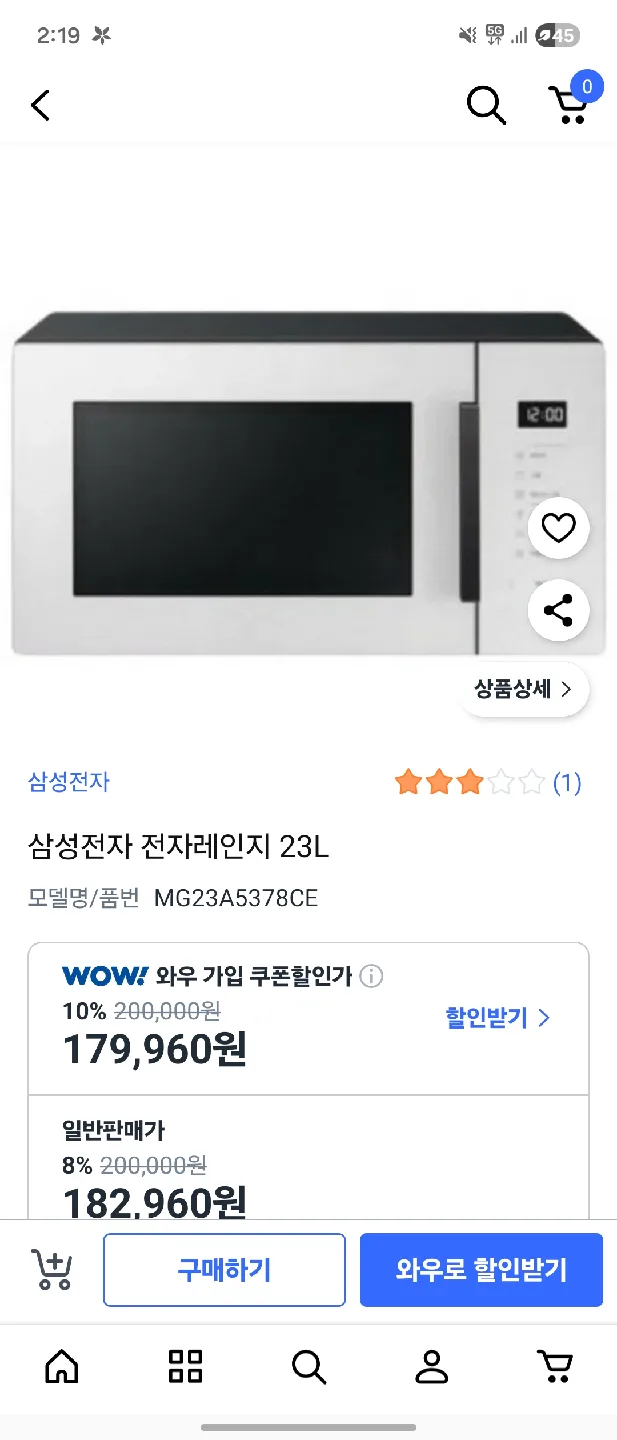Screen dimensions: 617x1440
Task: Open search from the top bar
Action: pos(486,105)
